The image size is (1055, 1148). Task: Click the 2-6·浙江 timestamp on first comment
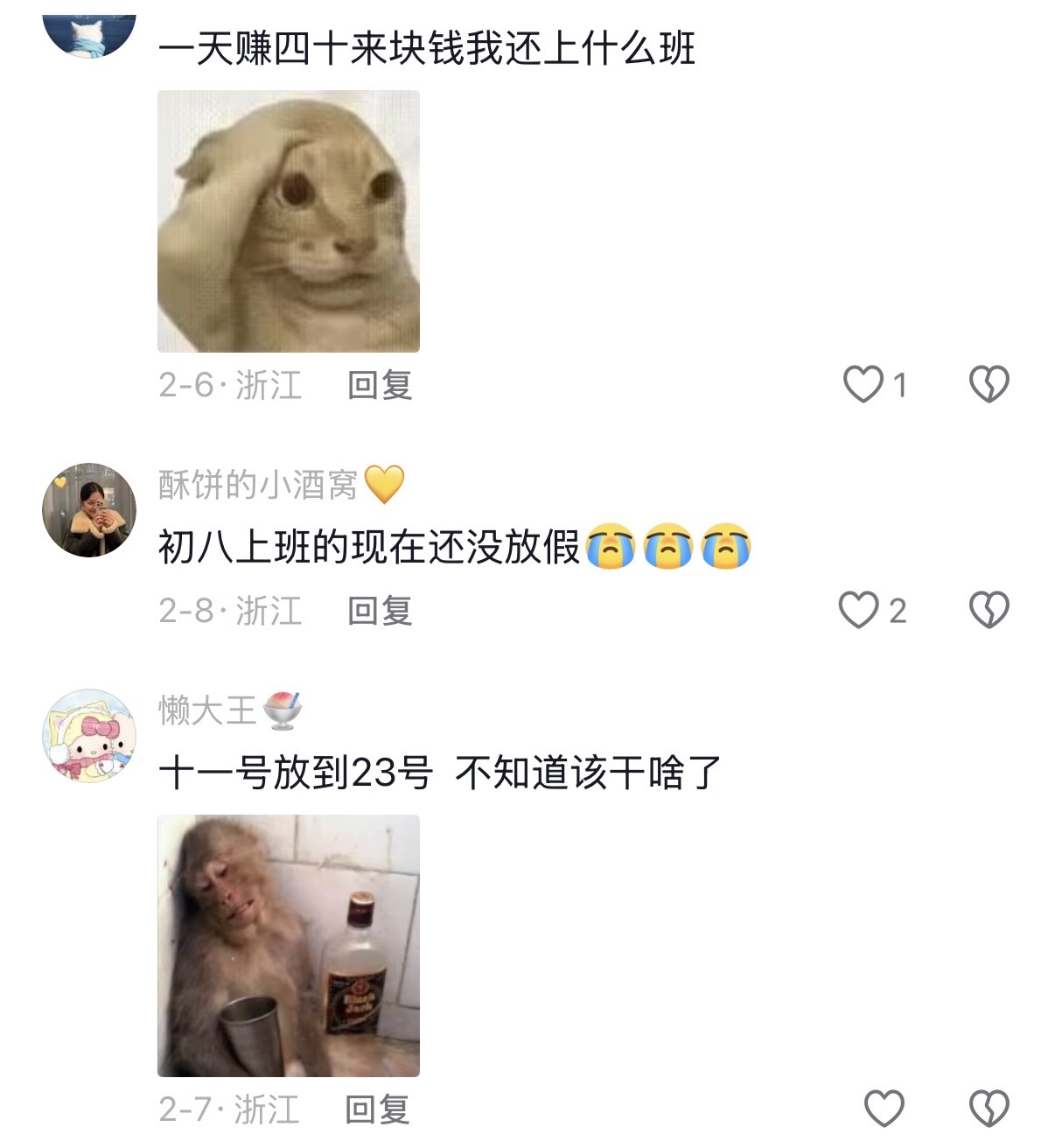tap(229, 383)
